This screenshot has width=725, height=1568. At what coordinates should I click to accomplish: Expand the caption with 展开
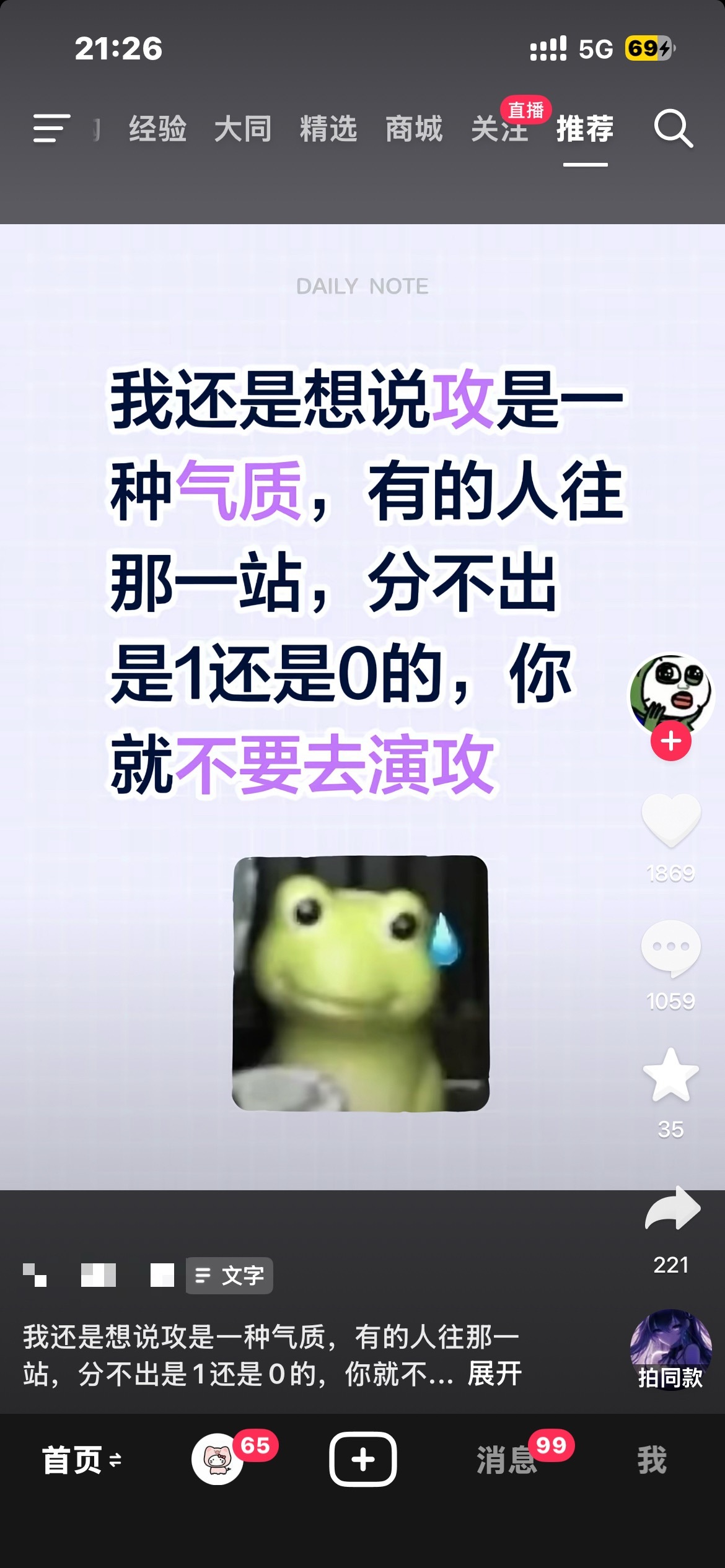click(x=494, y=1374)
